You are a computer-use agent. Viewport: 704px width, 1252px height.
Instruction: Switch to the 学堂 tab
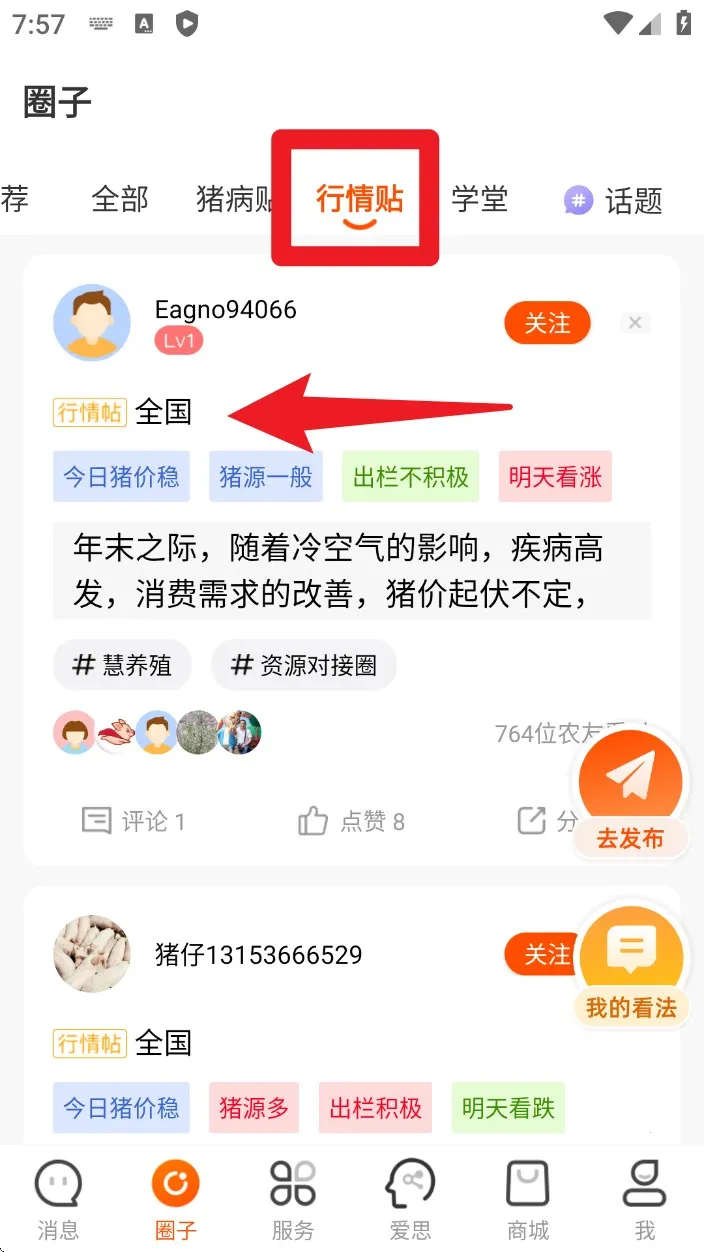[x=479, y=199]
